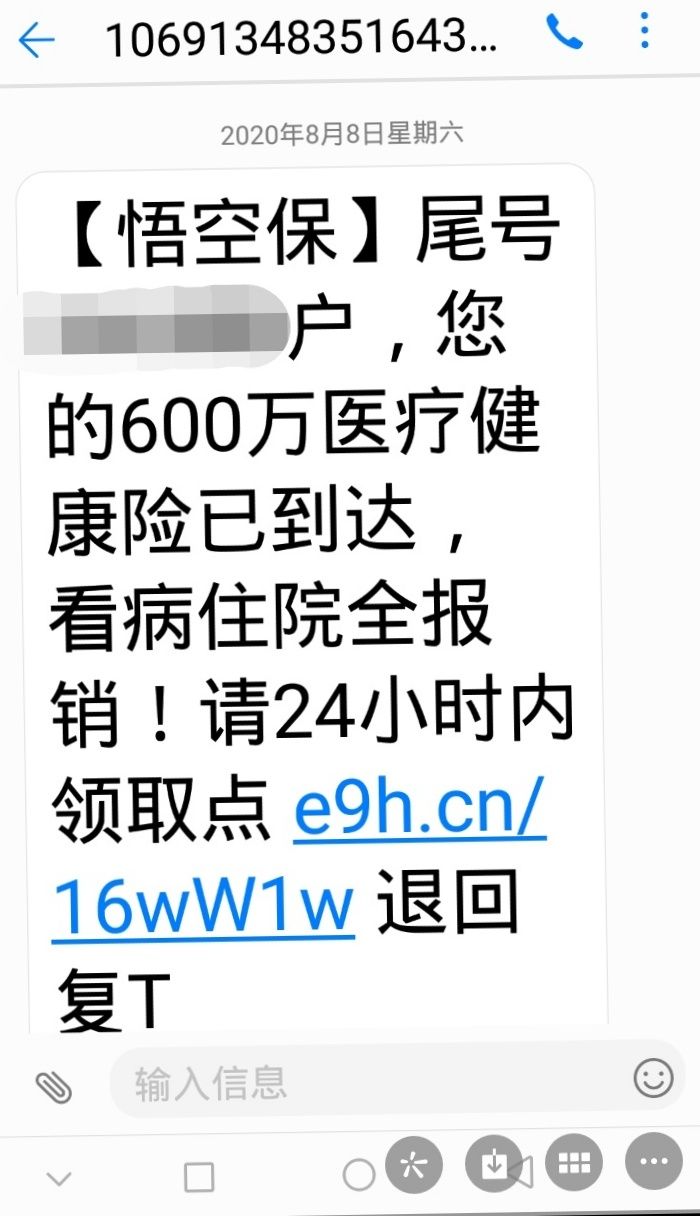Tap the attachment paperclip icon
Screen dimensions: 700x1216
tap(53, 1085)
